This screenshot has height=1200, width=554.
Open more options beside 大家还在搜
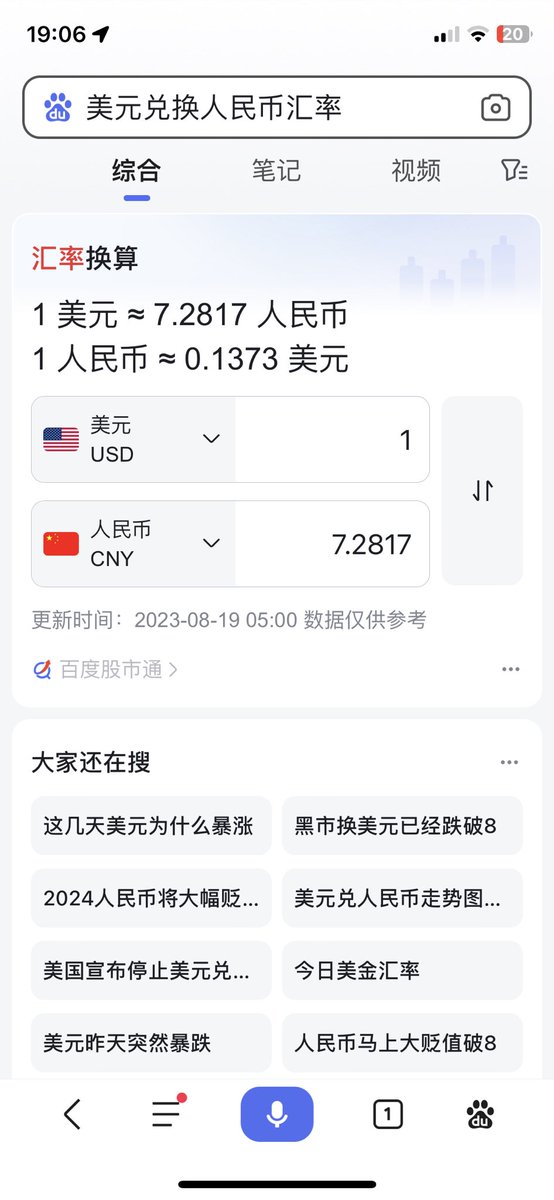click(x=510, y=763)
